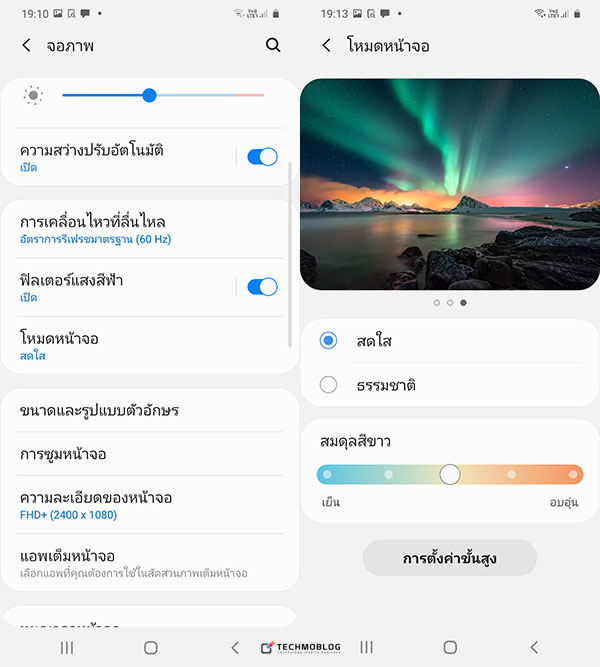Screen dimensions: 600x667
Task: Select the ธรรมชาติ screen mode
Action: tap(329, 384)
